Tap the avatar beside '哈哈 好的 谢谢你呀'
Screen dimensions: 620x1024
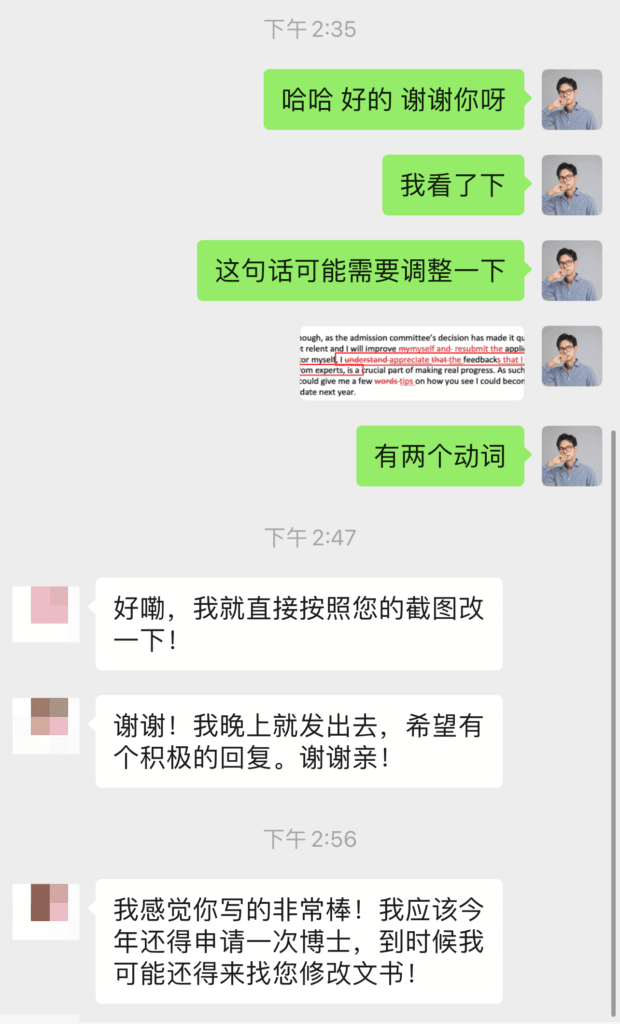(x=571, y=99)
